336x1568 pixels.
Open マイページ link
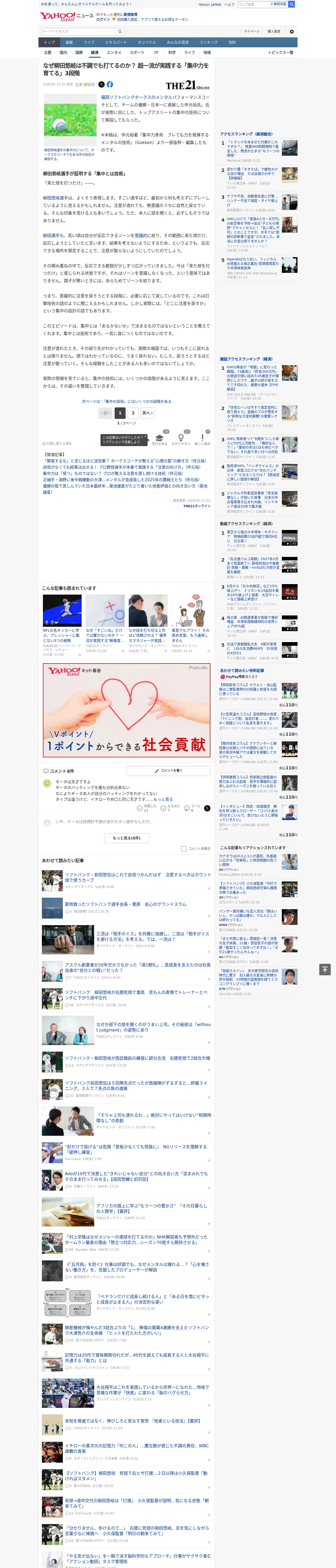[x=251, y=31]
